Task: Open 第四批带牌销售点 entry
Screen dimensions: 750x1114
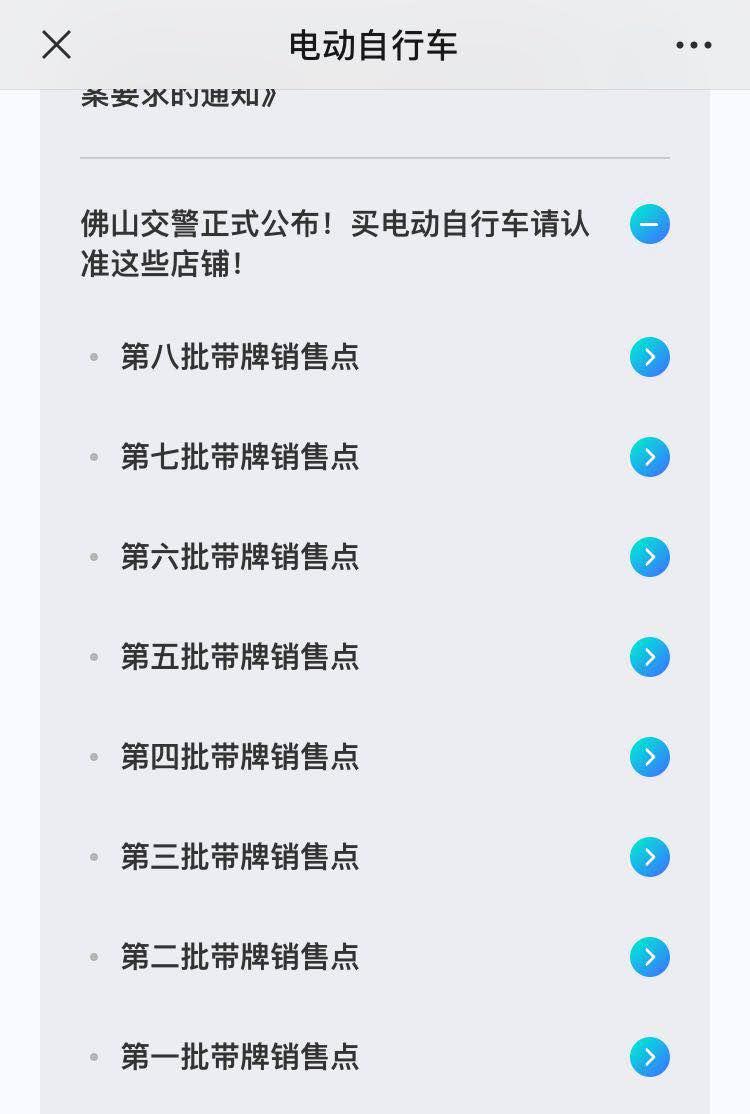Action: pyautogui.click(x=649, y=757)
